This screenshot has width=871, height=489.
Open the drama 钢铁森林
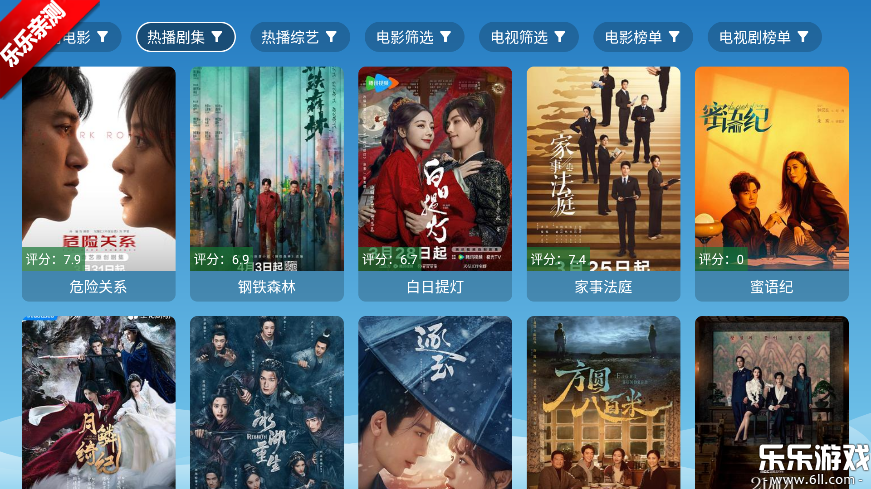(x=266, y=180)
